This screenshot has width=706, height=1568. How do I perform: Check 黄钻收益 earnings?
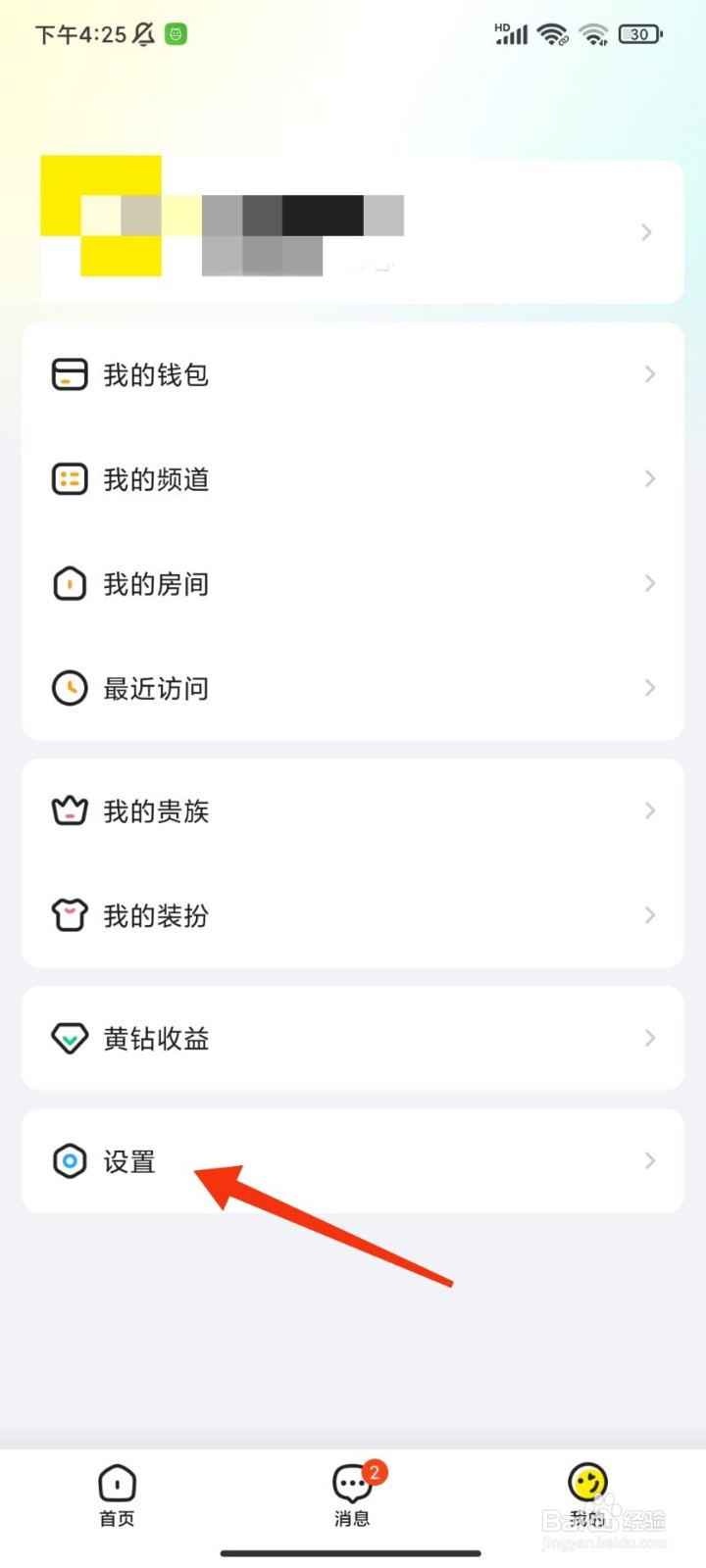(x=353, y=1038)
